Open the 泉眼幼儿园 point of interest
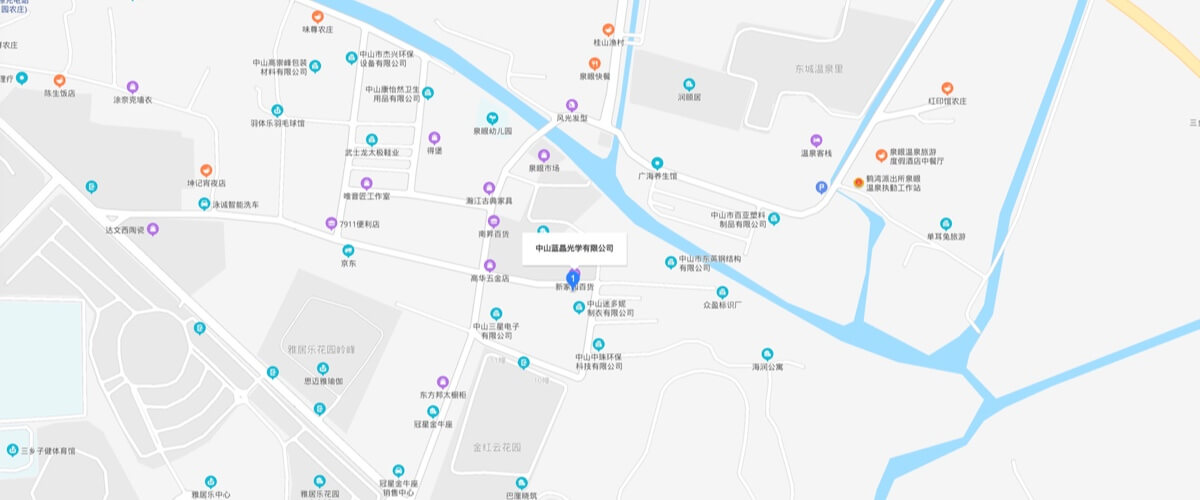 491,118
